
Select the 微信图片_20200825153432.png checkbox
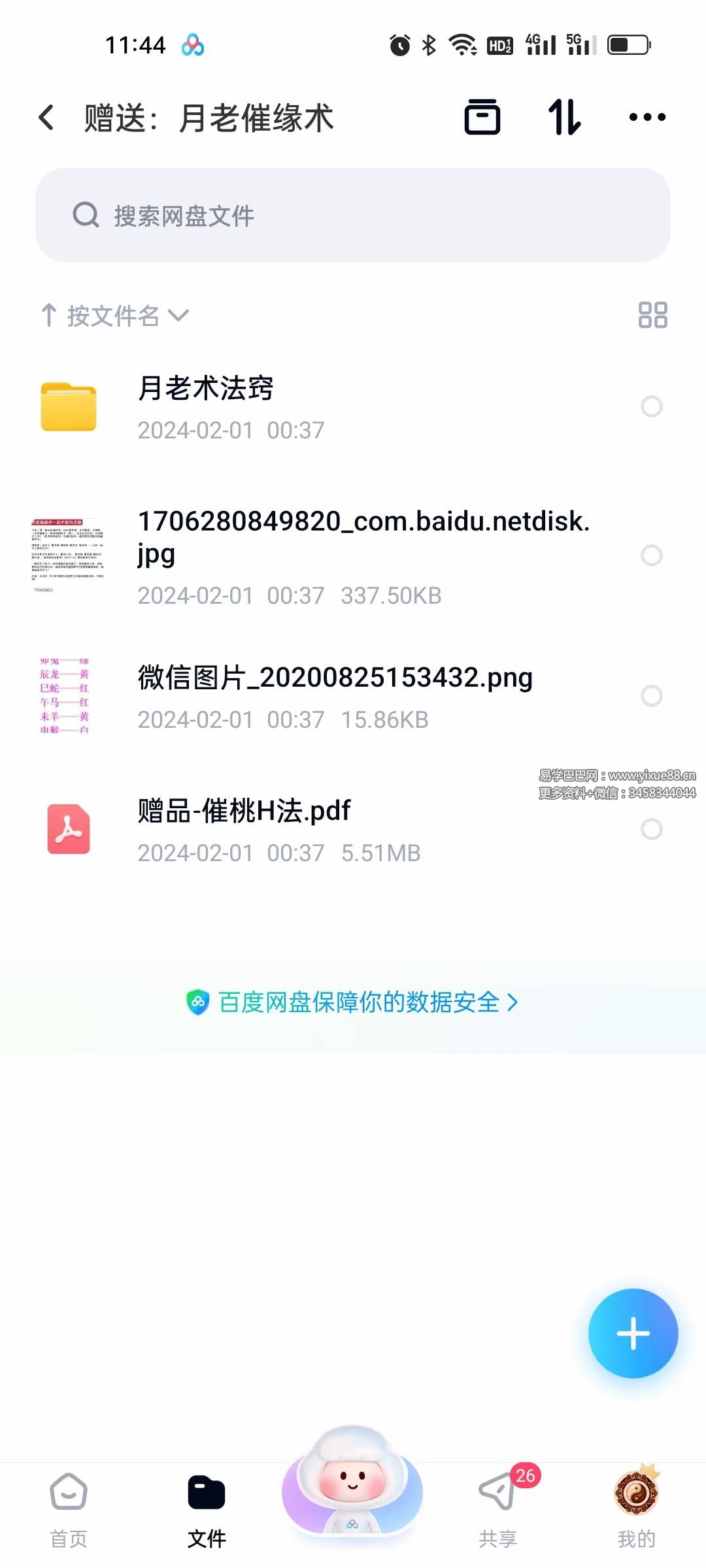click(652, 696)
